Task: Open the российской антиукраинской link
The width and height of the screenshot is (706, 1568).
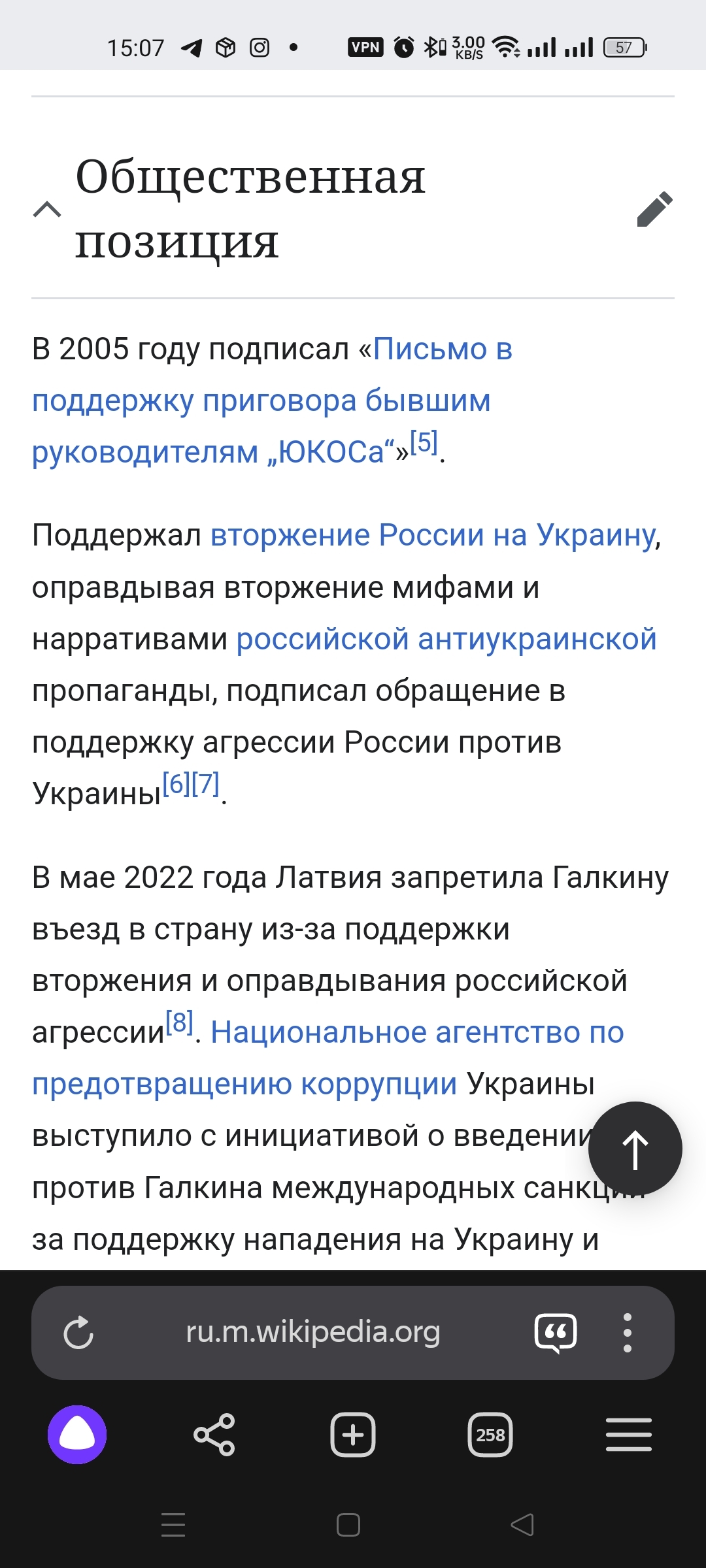Action: pos(446,639)
